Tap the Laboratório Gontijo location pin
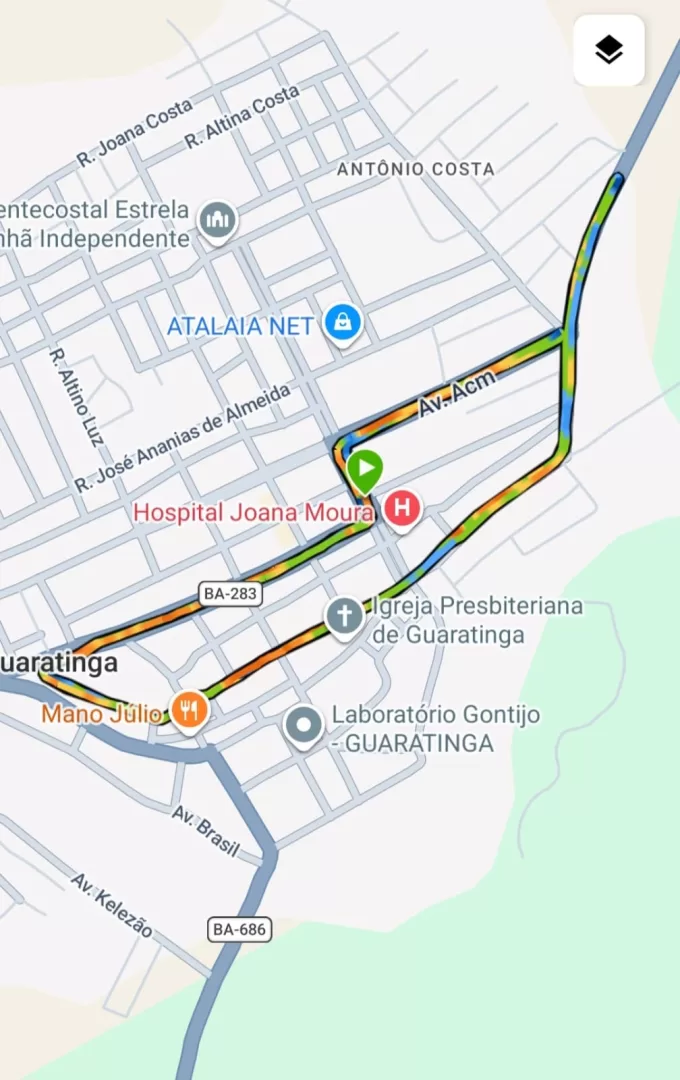The height and width of the screenshot is (1080, 680). pyautogui.click(x=303, y=726)
